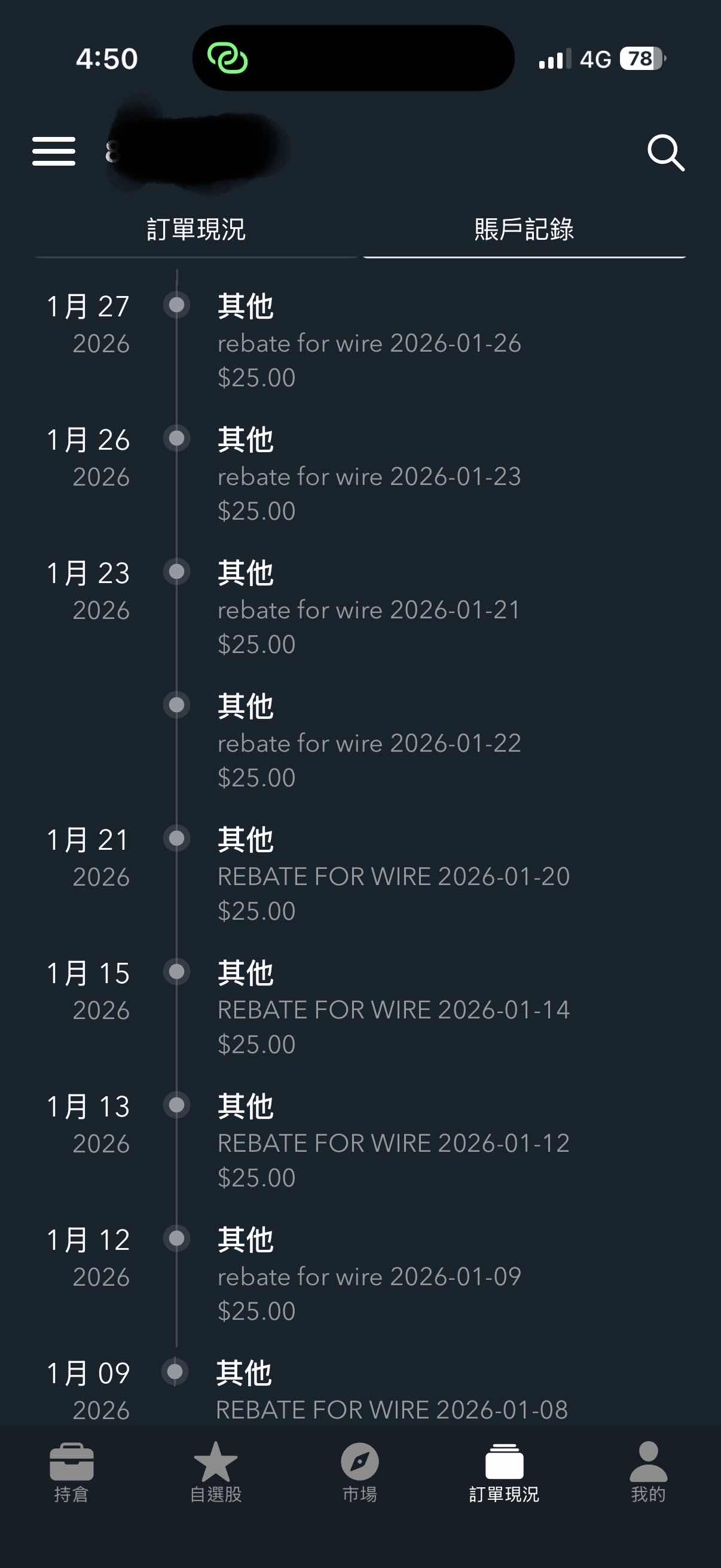The image size is (721, 1568).
Task: Open the rebate for wire 2026-01-26 record
Action: [369, 343]
